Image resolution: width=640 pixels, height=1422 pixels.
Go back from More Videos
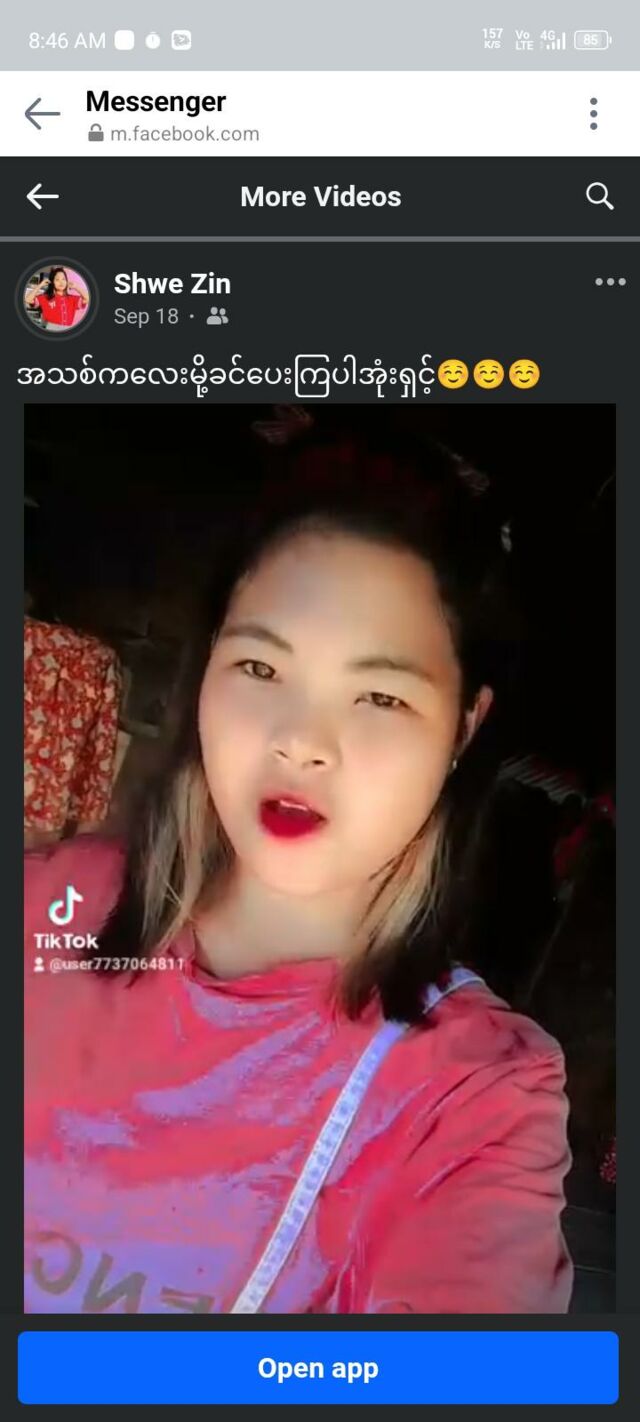point(42,197)
